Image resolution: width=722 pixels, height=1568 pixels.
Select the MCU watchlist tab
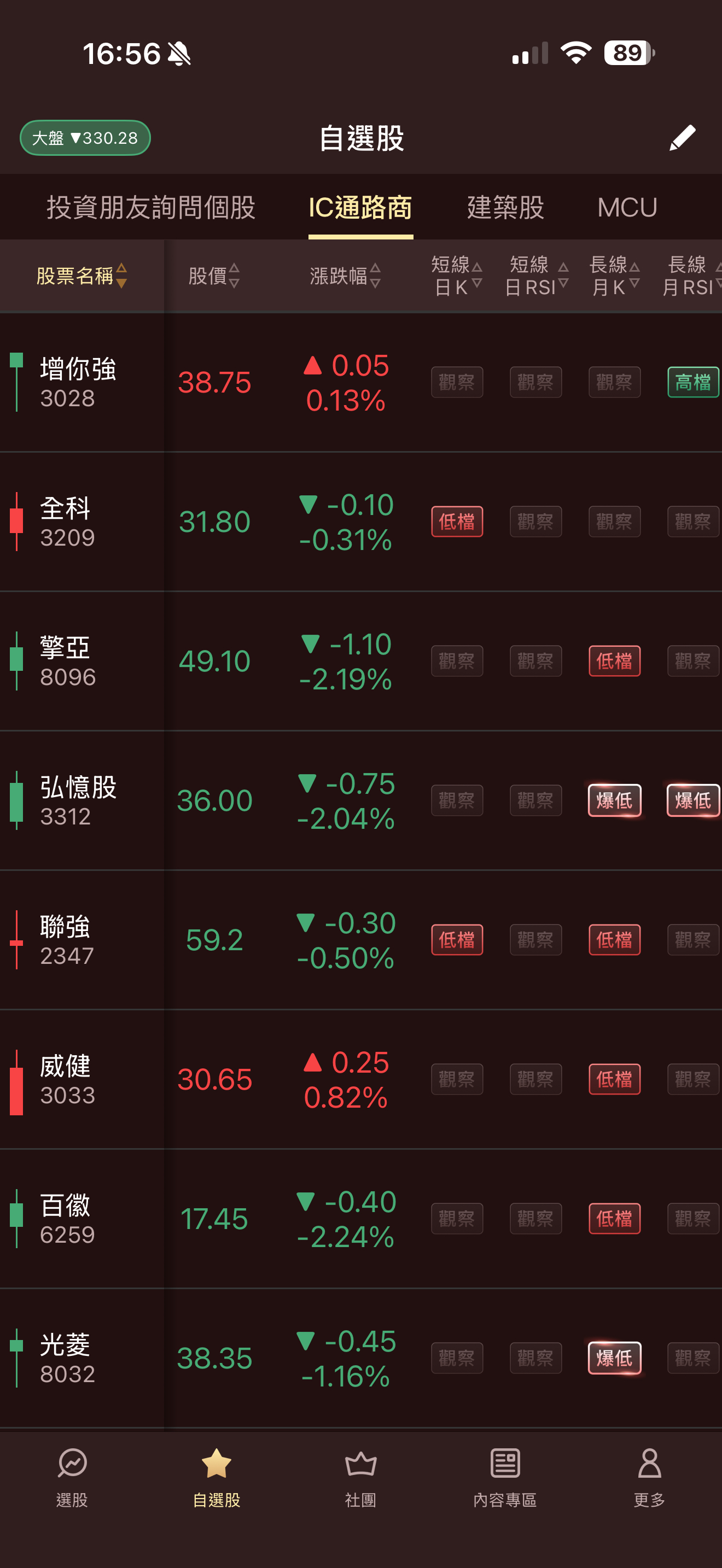click(627, 208)
